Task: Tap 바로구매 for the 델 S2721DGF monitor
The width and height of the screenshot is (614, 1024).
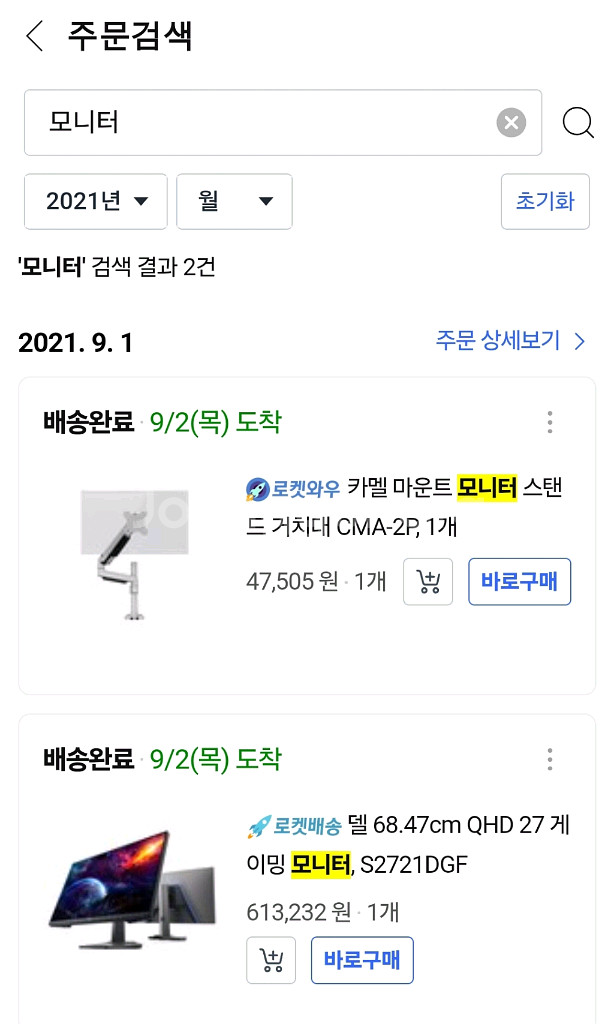Action: click(362, 960)
